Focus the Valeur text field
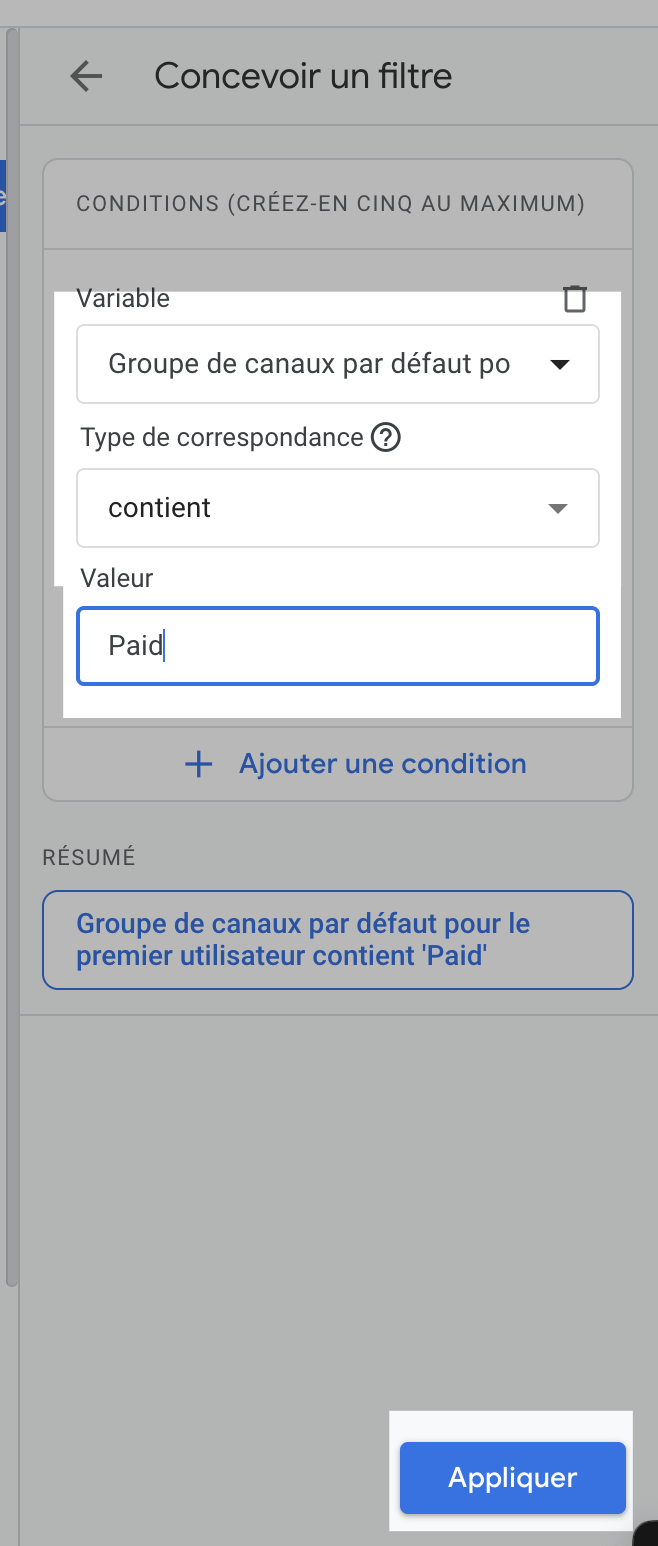This screenshot has height=1546, width=658. (x=338, y=646)
